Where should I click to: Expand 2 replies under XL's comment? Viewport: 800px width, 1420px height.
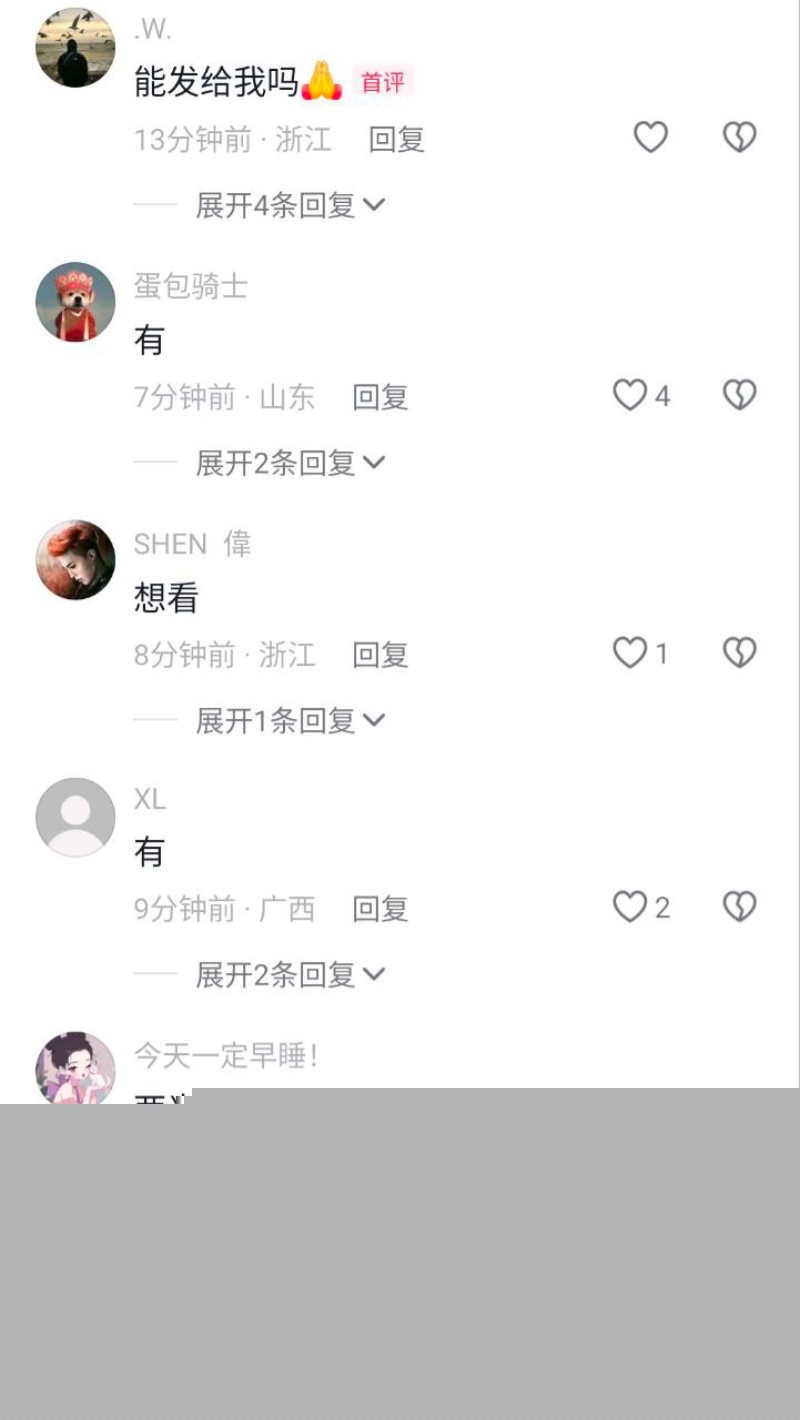tap(281, 973)
